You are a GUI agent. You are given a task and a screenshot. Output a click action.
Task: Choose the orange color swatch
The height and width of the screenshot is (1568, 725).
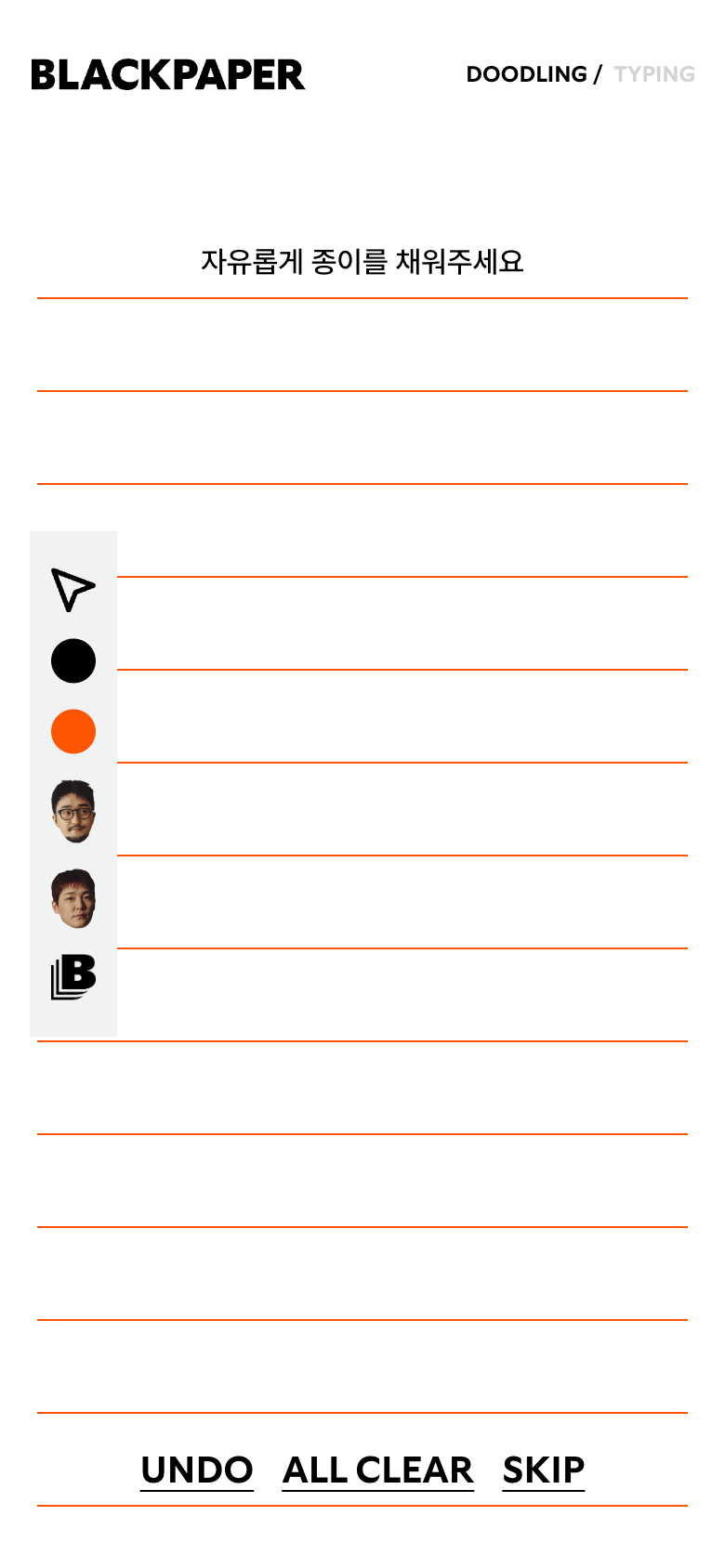pos(73,731)
